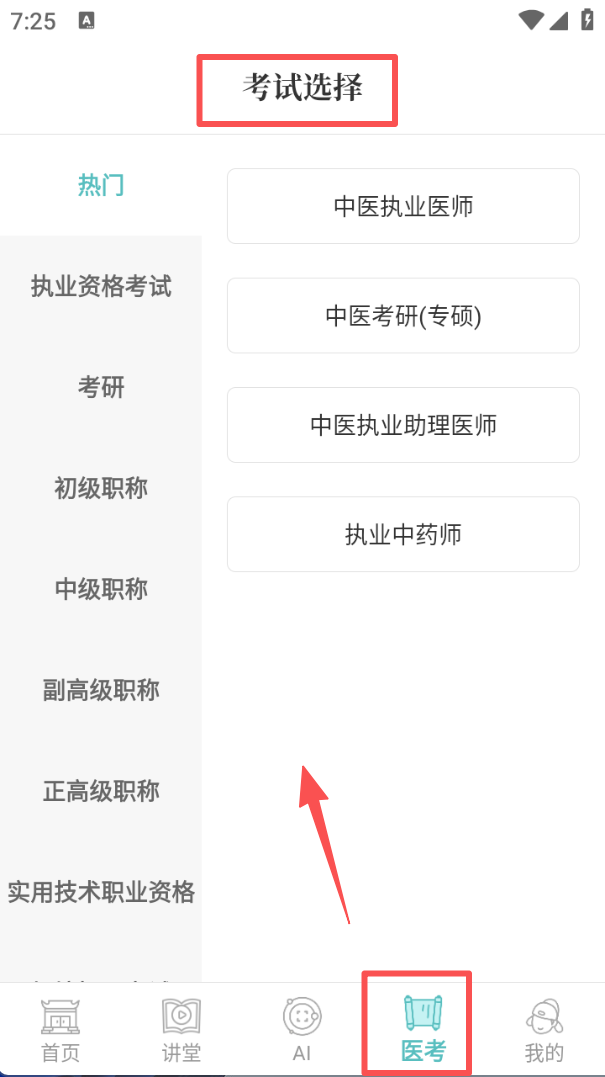Switch to 初级职称 category
Screen dimensions: 605x1077
pyautogui.click(x=101, y=489)
